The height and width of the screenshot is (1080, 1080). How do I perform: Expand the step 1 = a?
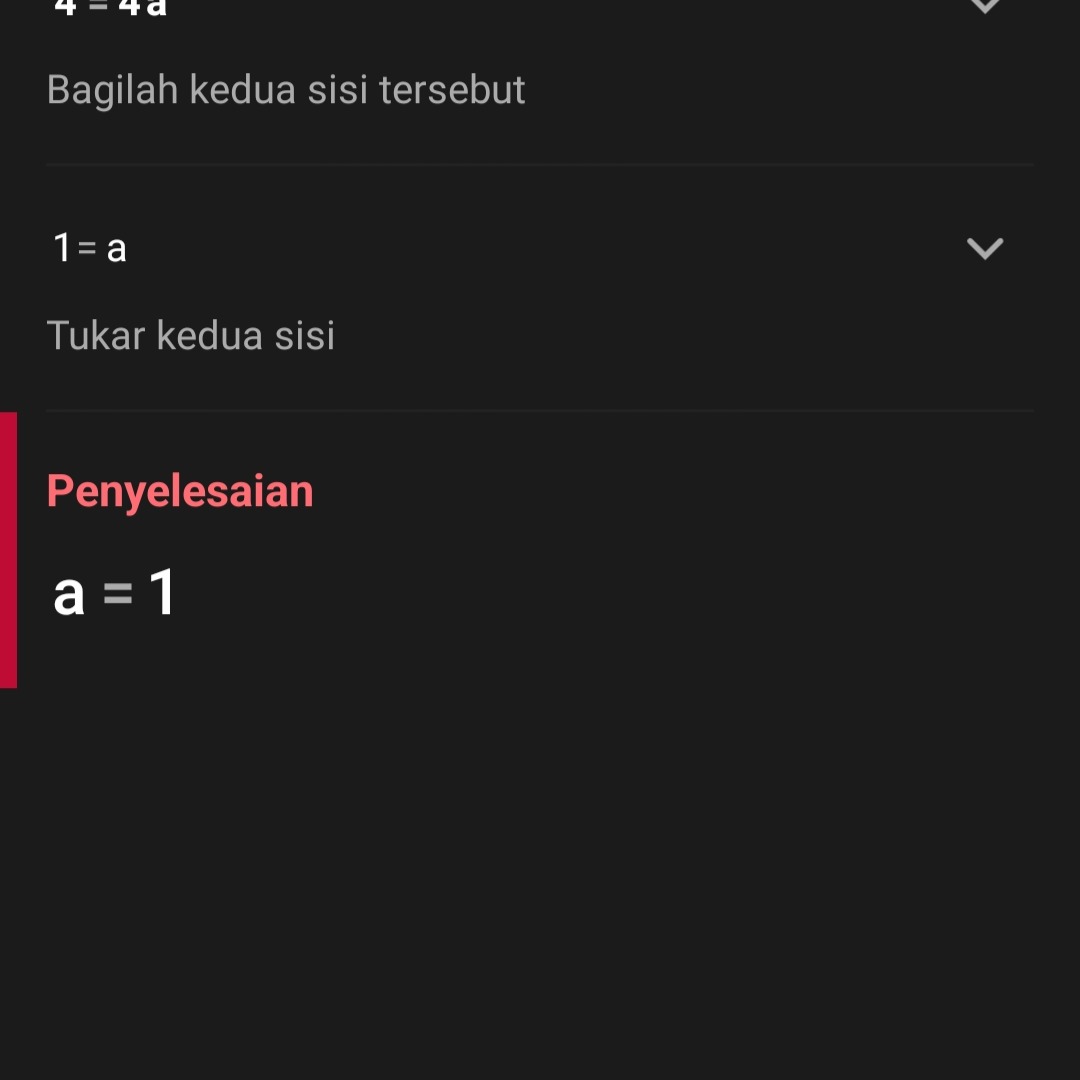pyautogui.click(x=984, y=248)
